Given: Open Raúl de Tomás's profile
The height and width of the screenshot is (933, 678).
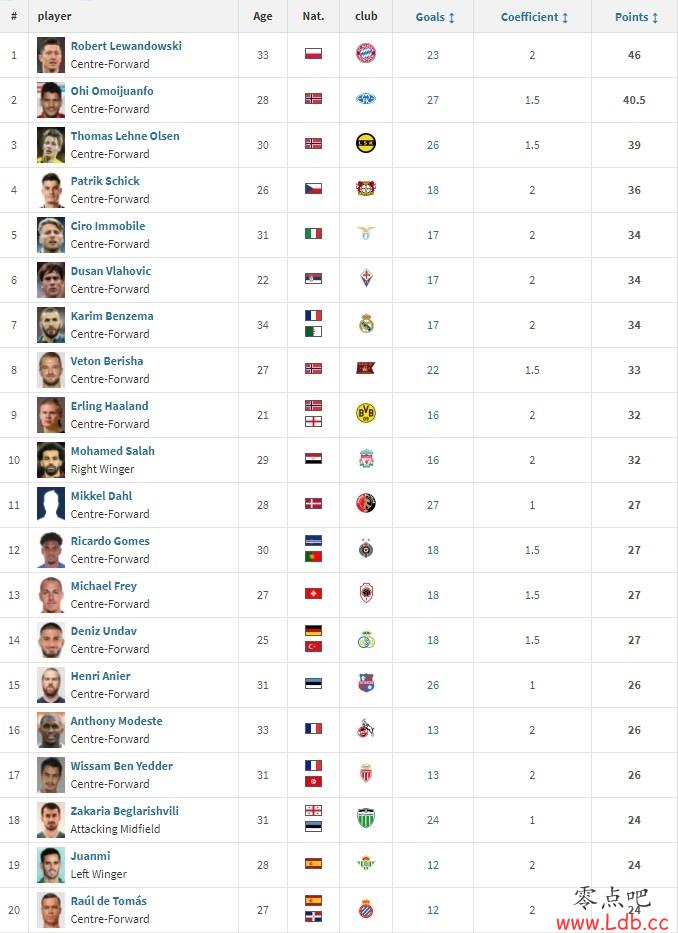Looking at the screenshot, I should point(108,901).
